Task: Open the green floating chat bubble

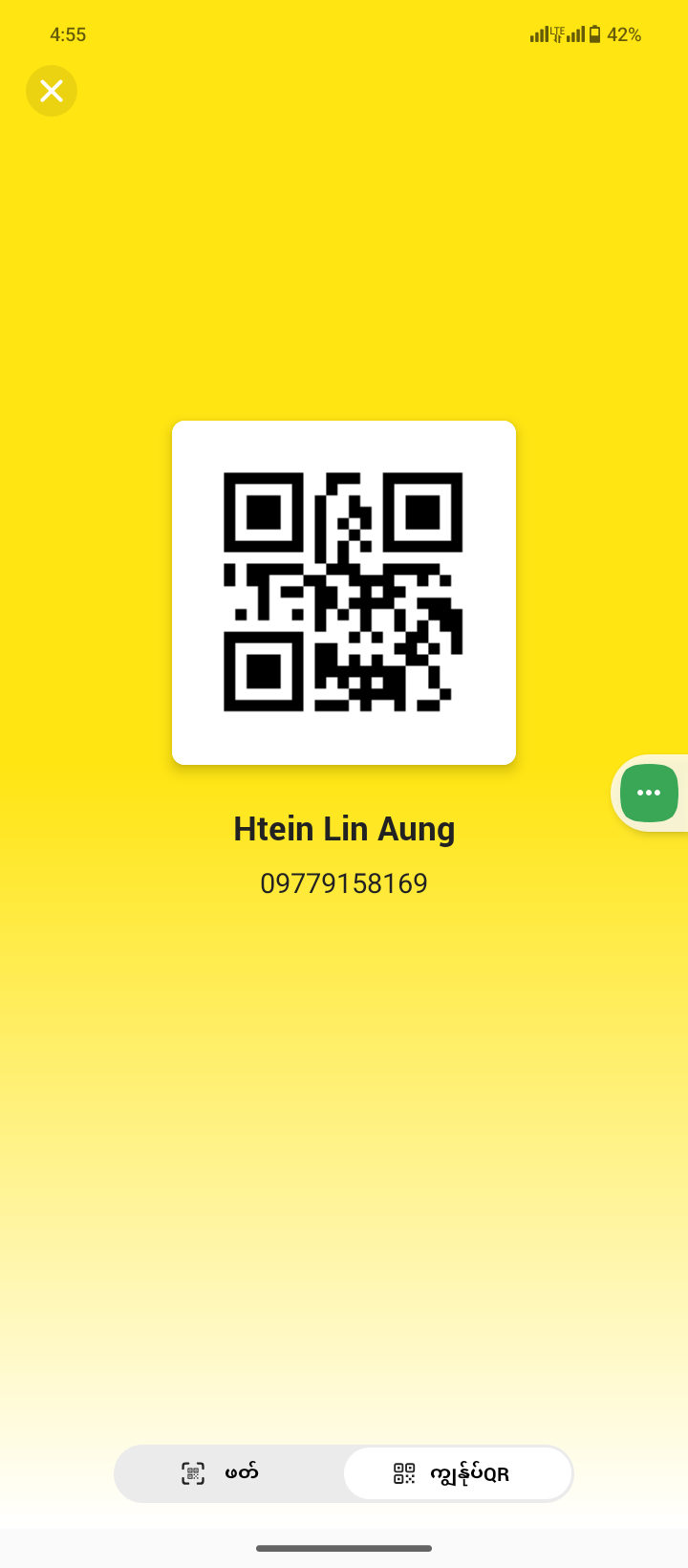Action: (649, 793)
